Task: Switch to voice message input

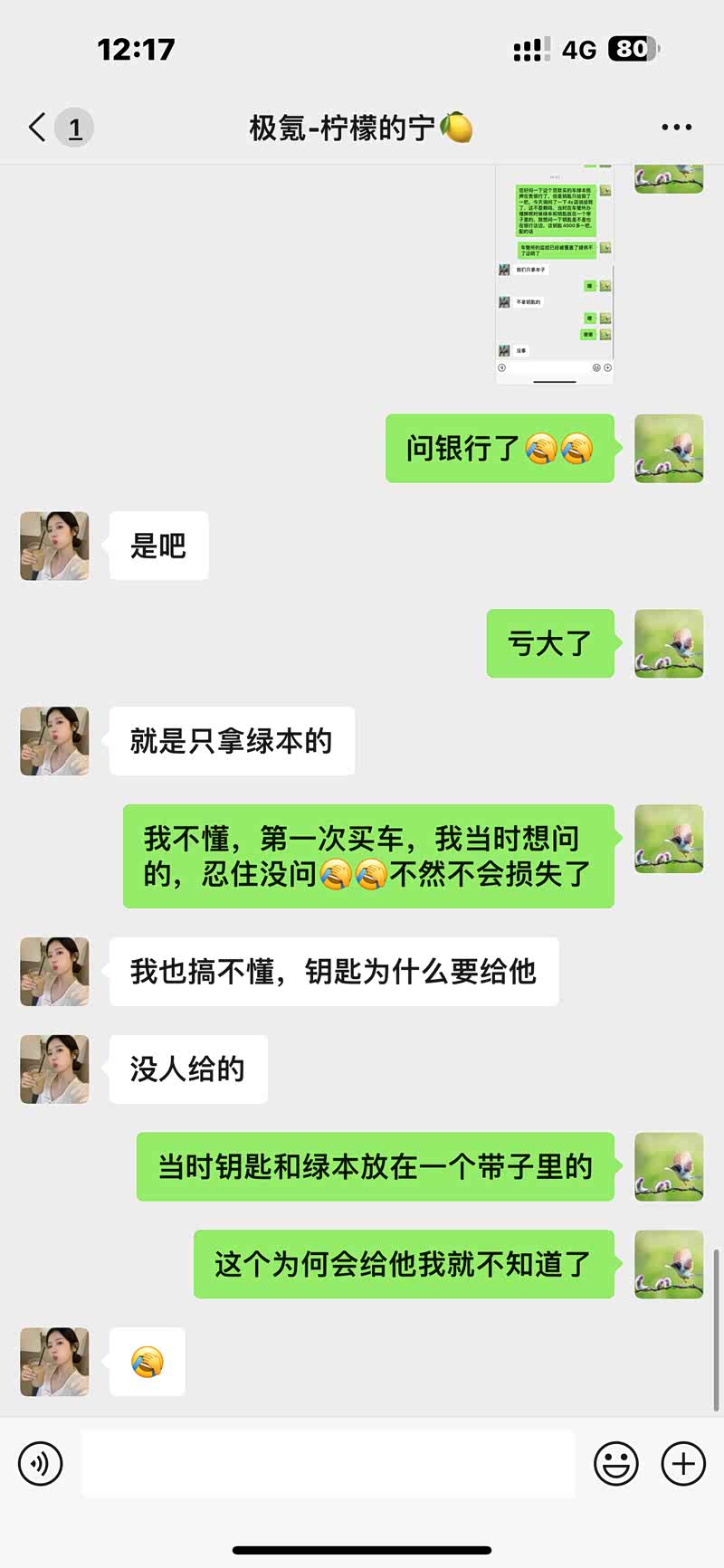Action: tap(41, 1463)
